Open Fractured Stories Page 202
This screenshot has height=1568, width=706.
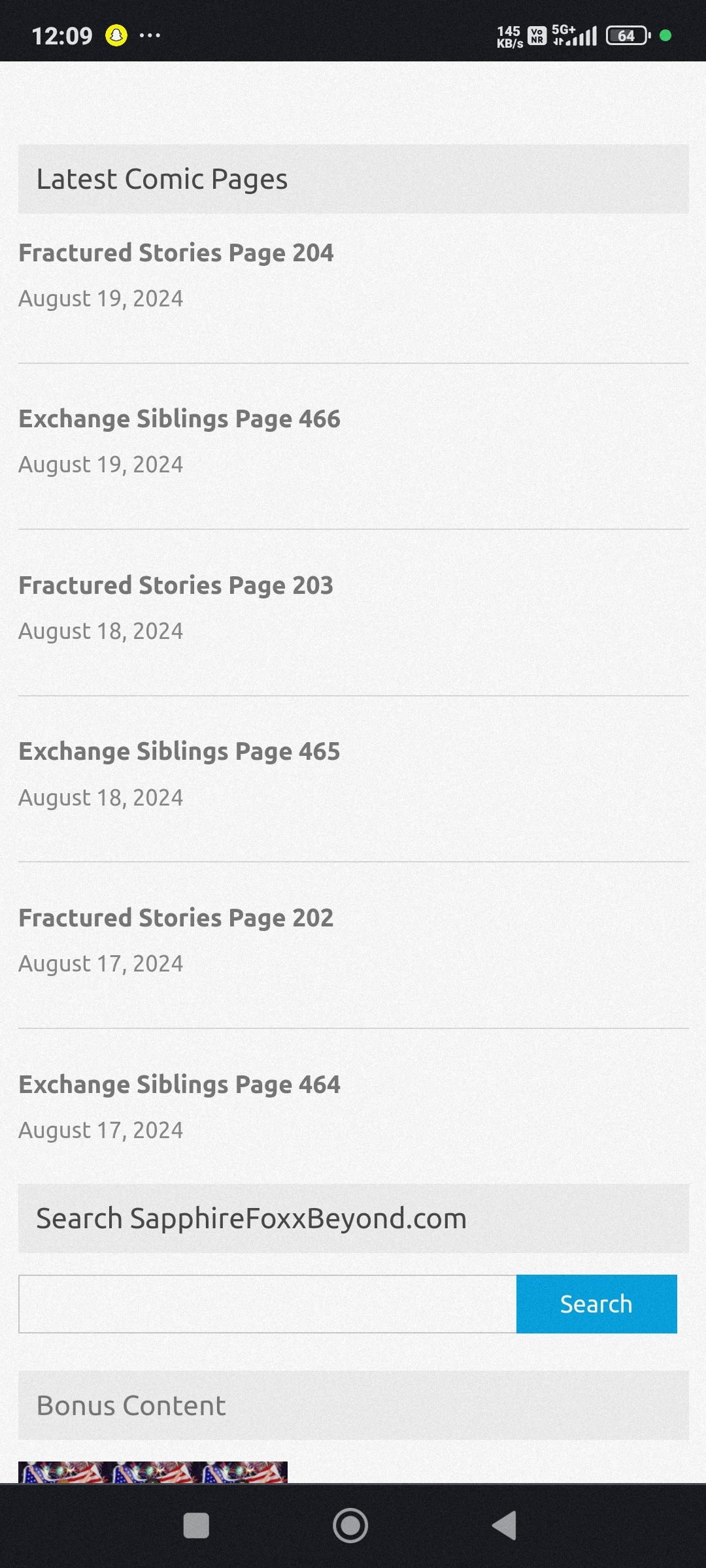176,918
